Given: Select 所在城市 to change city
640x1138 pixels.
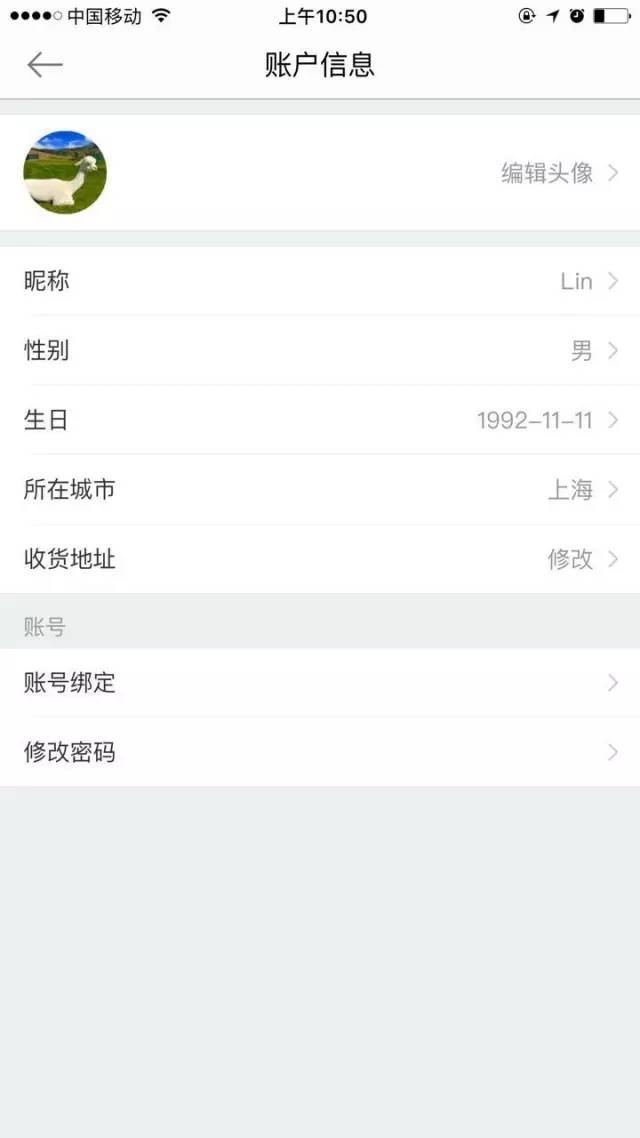Looking at the screenshot, I should [320, 490].
